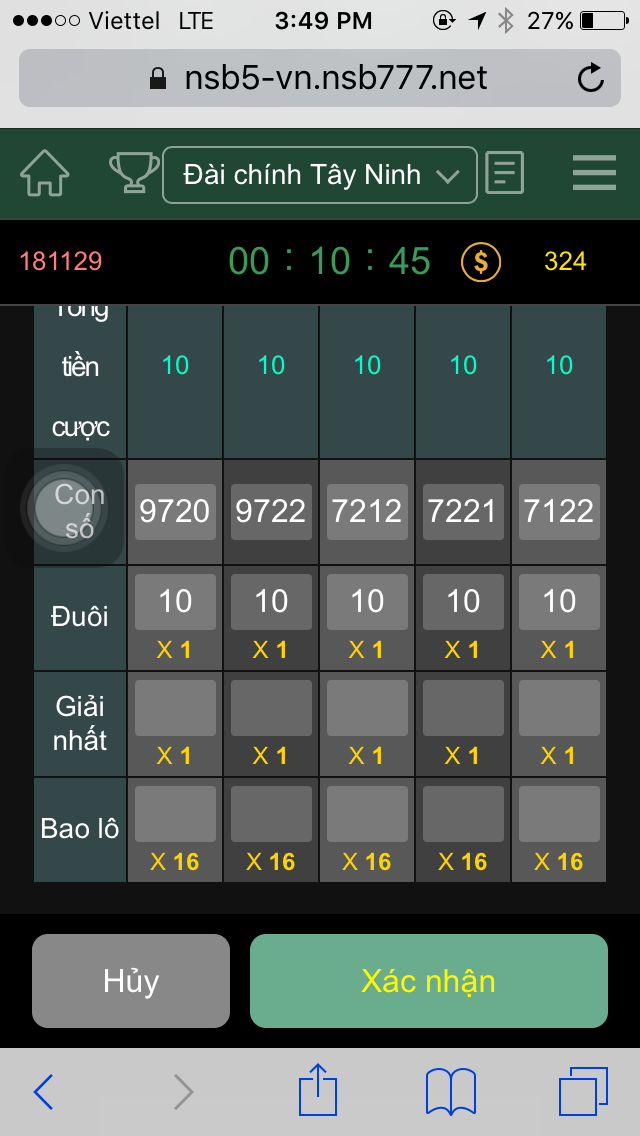Edit the number field showing 7212
640x1136 pixels.
(x=367, y=512)
